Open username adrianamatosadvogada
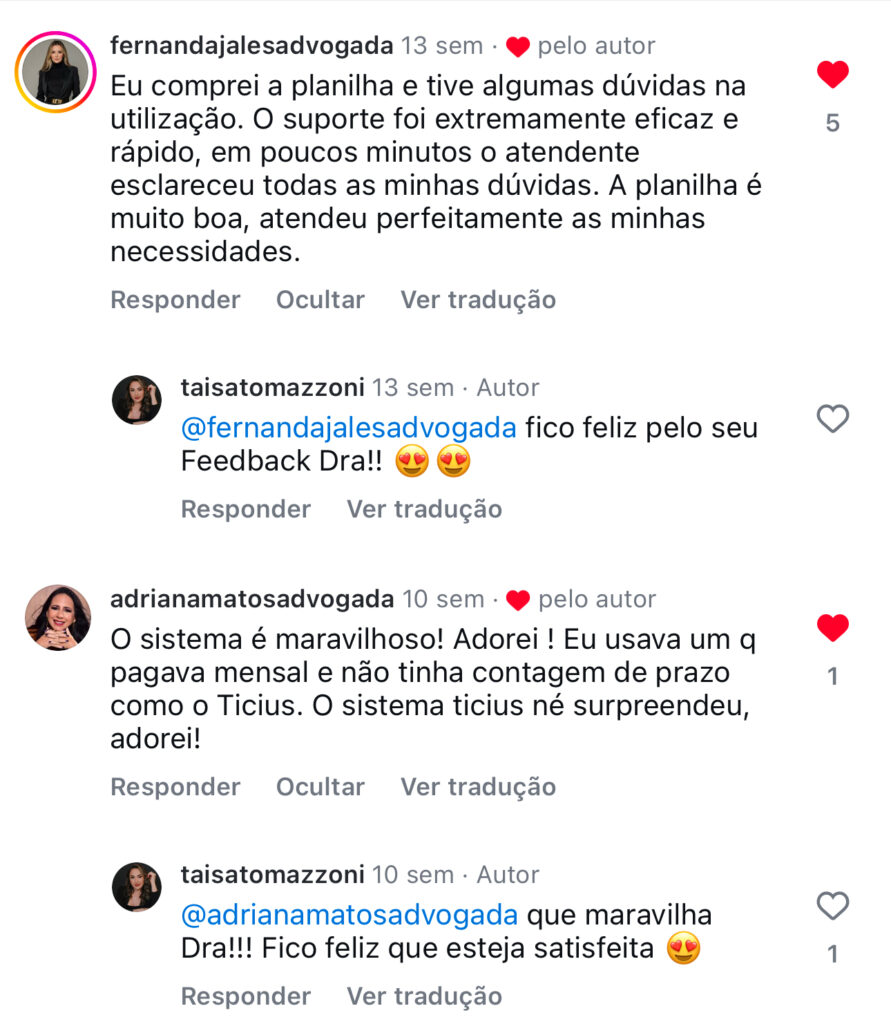 (252, 599)
